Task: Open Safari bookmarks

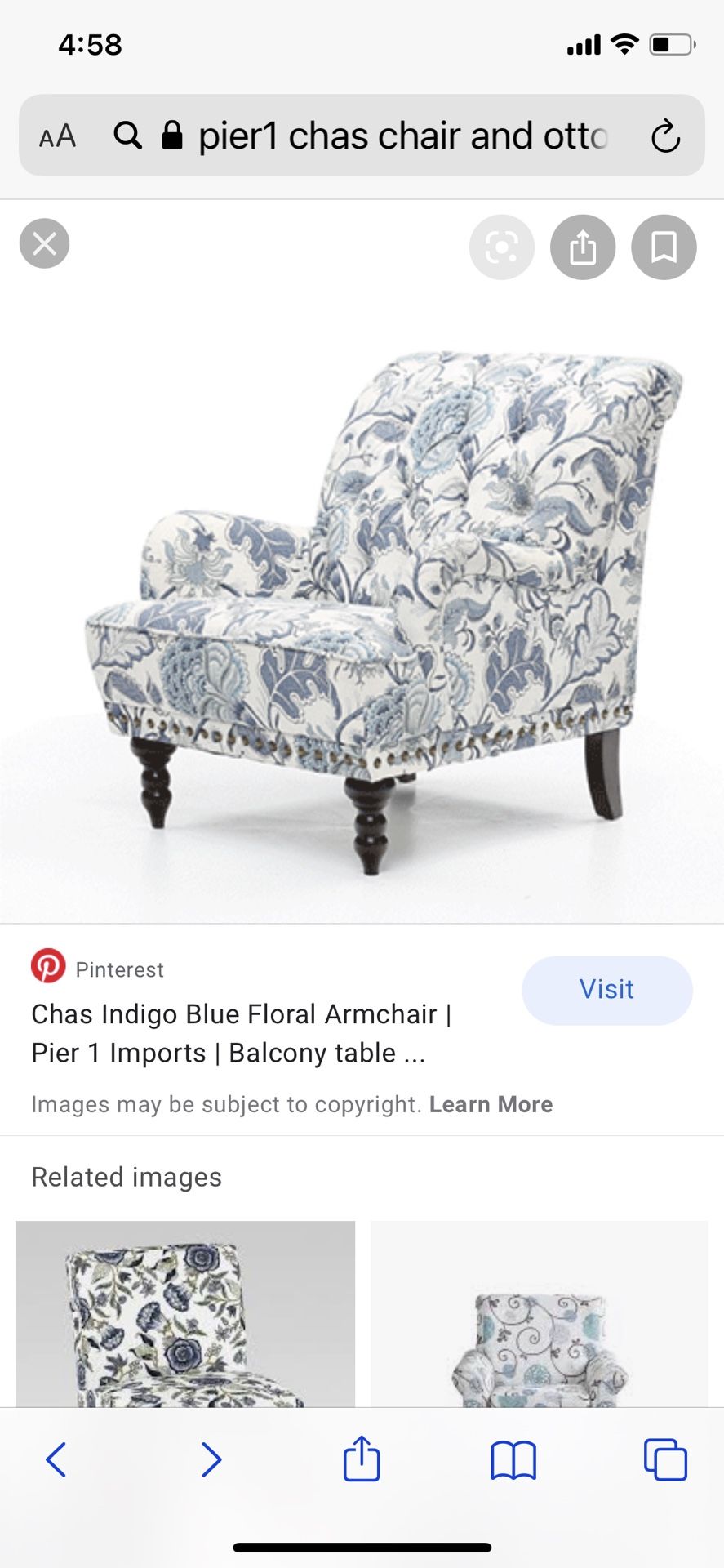Action: 513,1460
